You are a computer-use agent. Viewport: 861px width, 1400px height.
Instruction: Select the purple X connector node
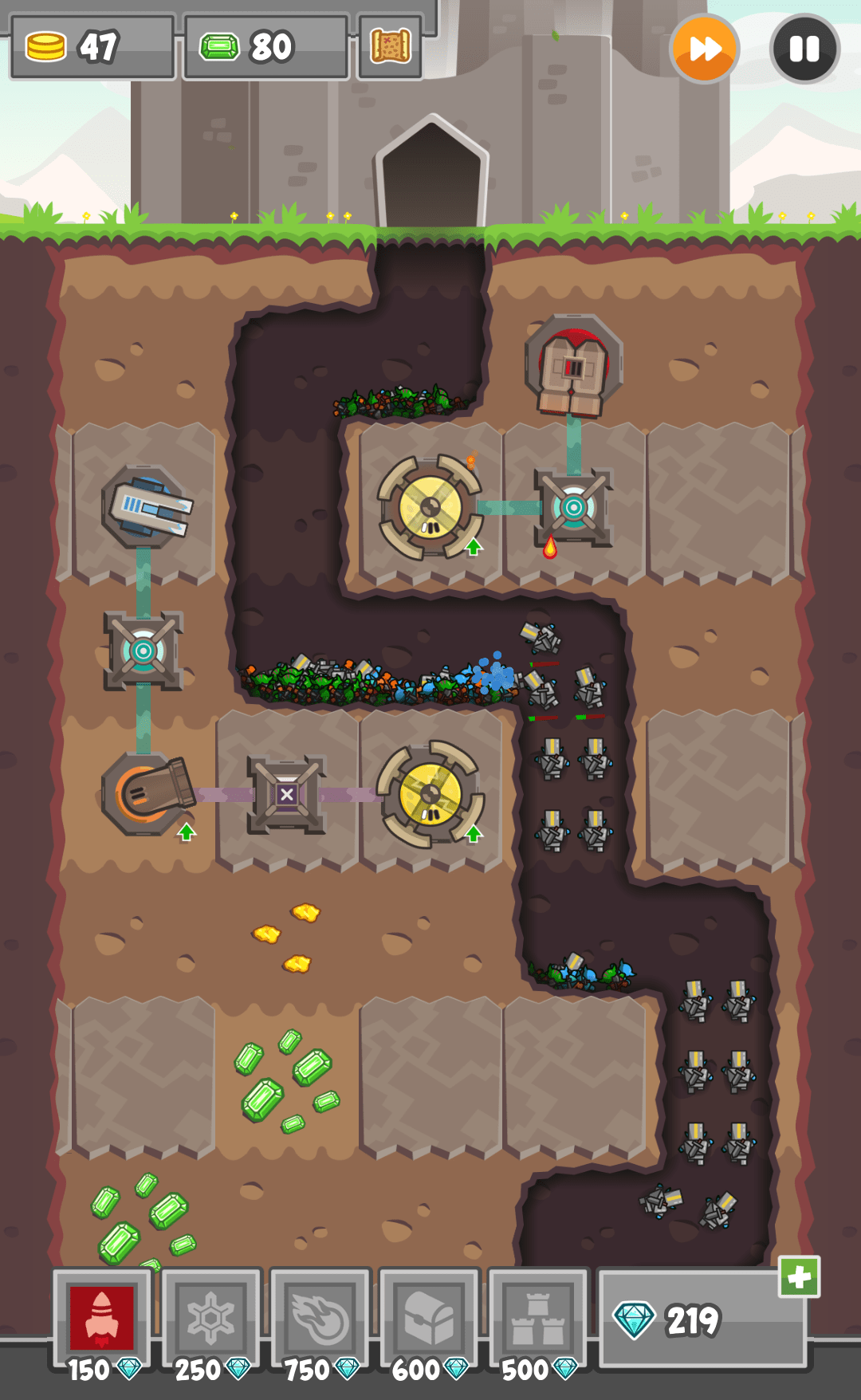tap(286, 794)
